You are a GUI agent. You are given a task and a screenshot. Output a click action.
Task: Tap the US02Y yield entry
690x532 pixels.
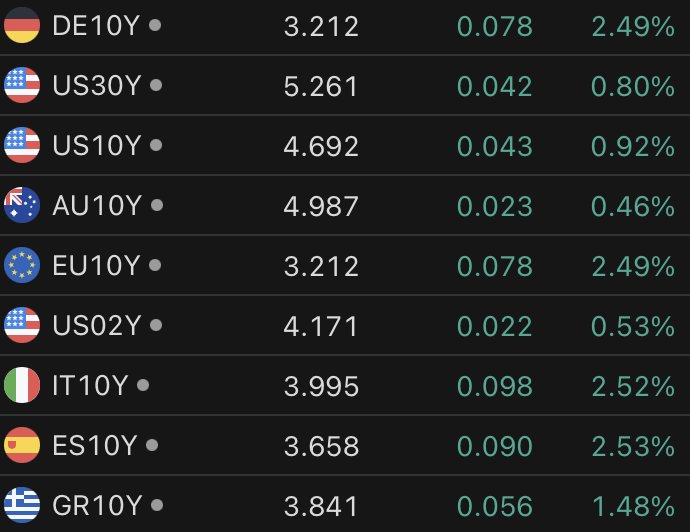[345, 325]
